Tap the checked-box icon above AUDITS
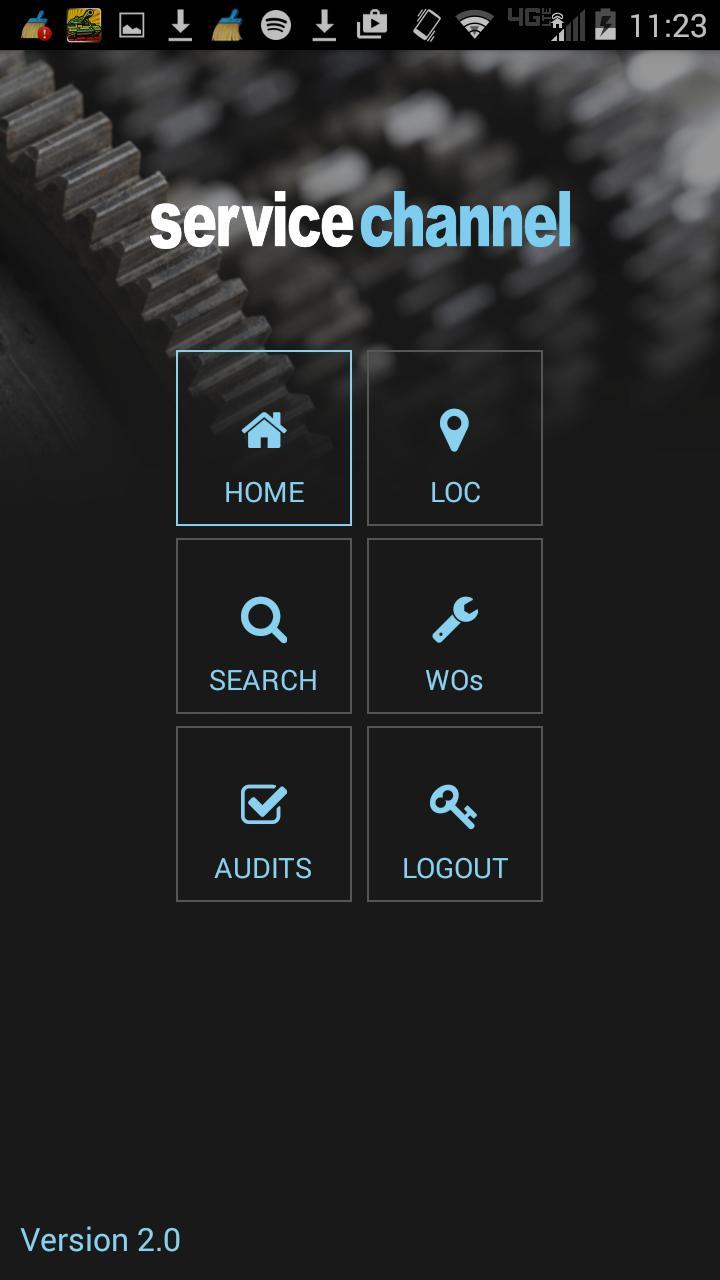Image resolution: width=720 pixels, height=1280 pixels. (x=263, y=802)
